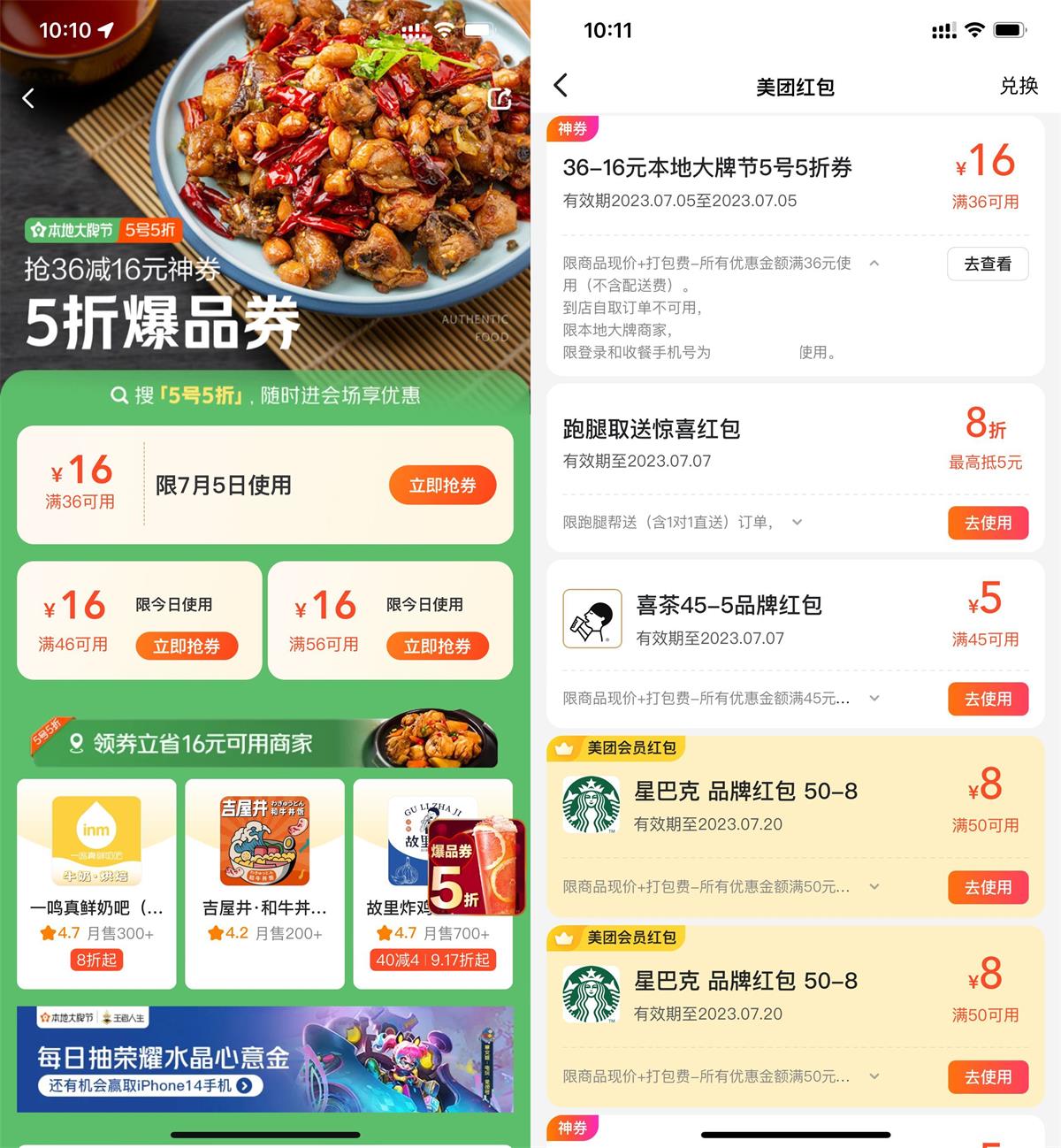Go back from the 美团红包 page
Viewport: 1061px width, 1148px height.
561,86
